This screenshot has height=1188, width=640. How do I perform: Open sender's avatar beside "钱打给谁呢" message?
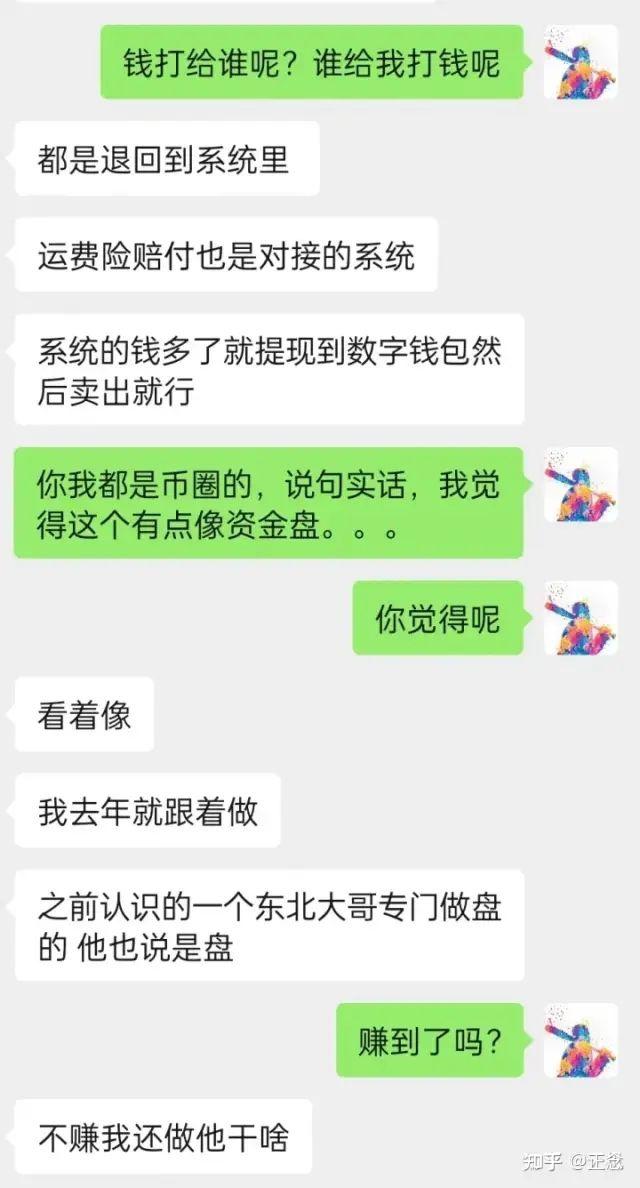[x=580, y=61]
